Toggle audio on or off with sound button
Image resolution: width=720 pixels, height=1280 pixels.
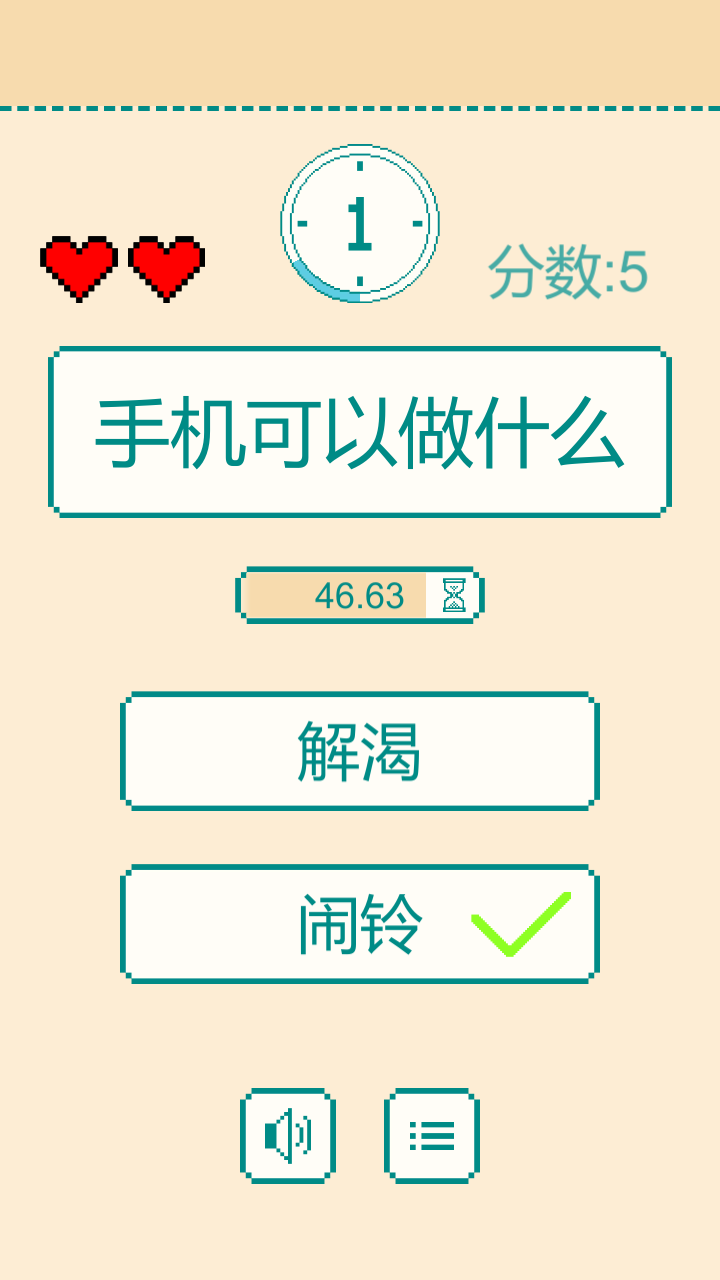[x=287, y=1133]
